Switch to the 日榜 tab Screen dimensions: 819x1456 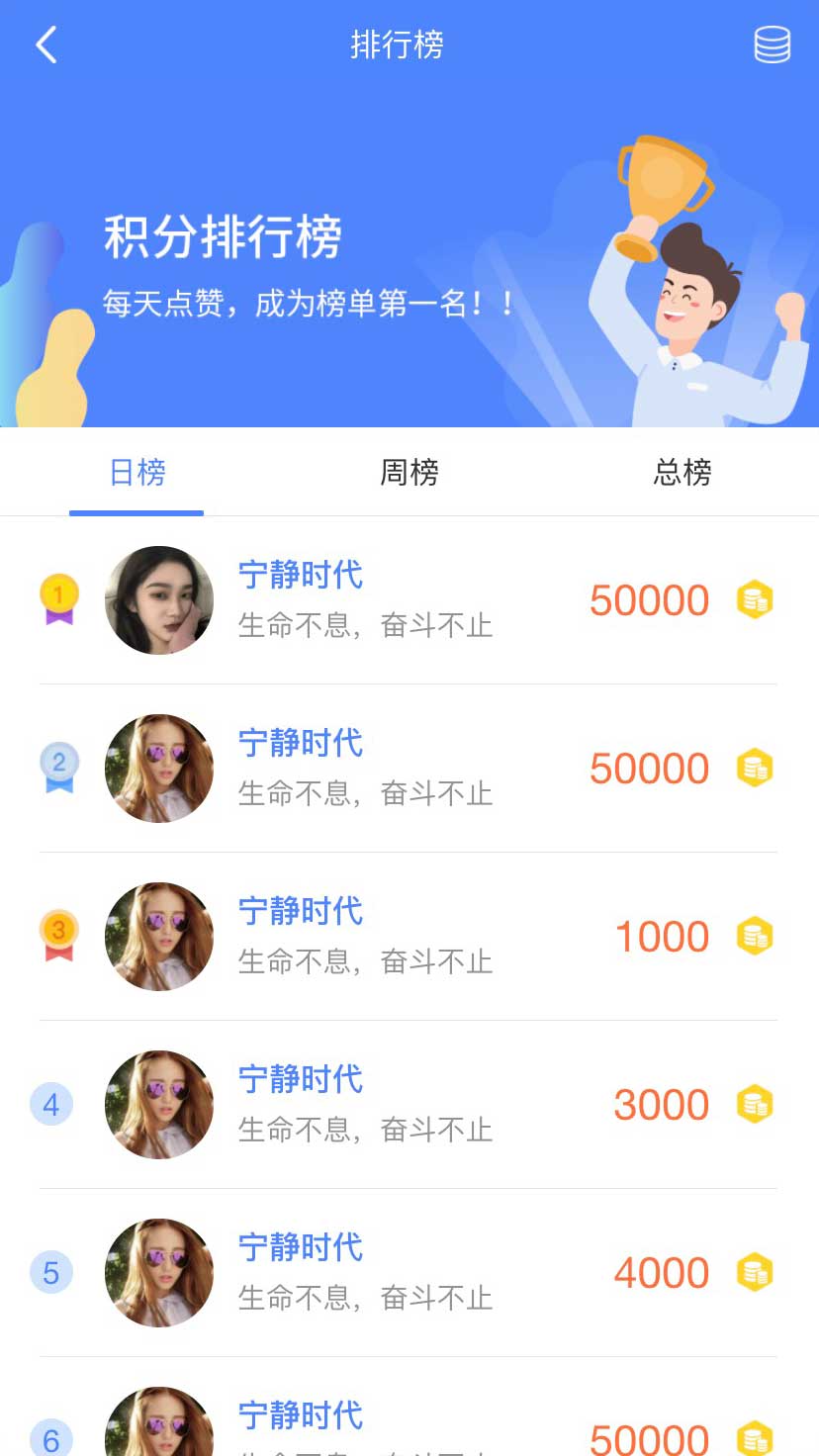pos(136,473)
